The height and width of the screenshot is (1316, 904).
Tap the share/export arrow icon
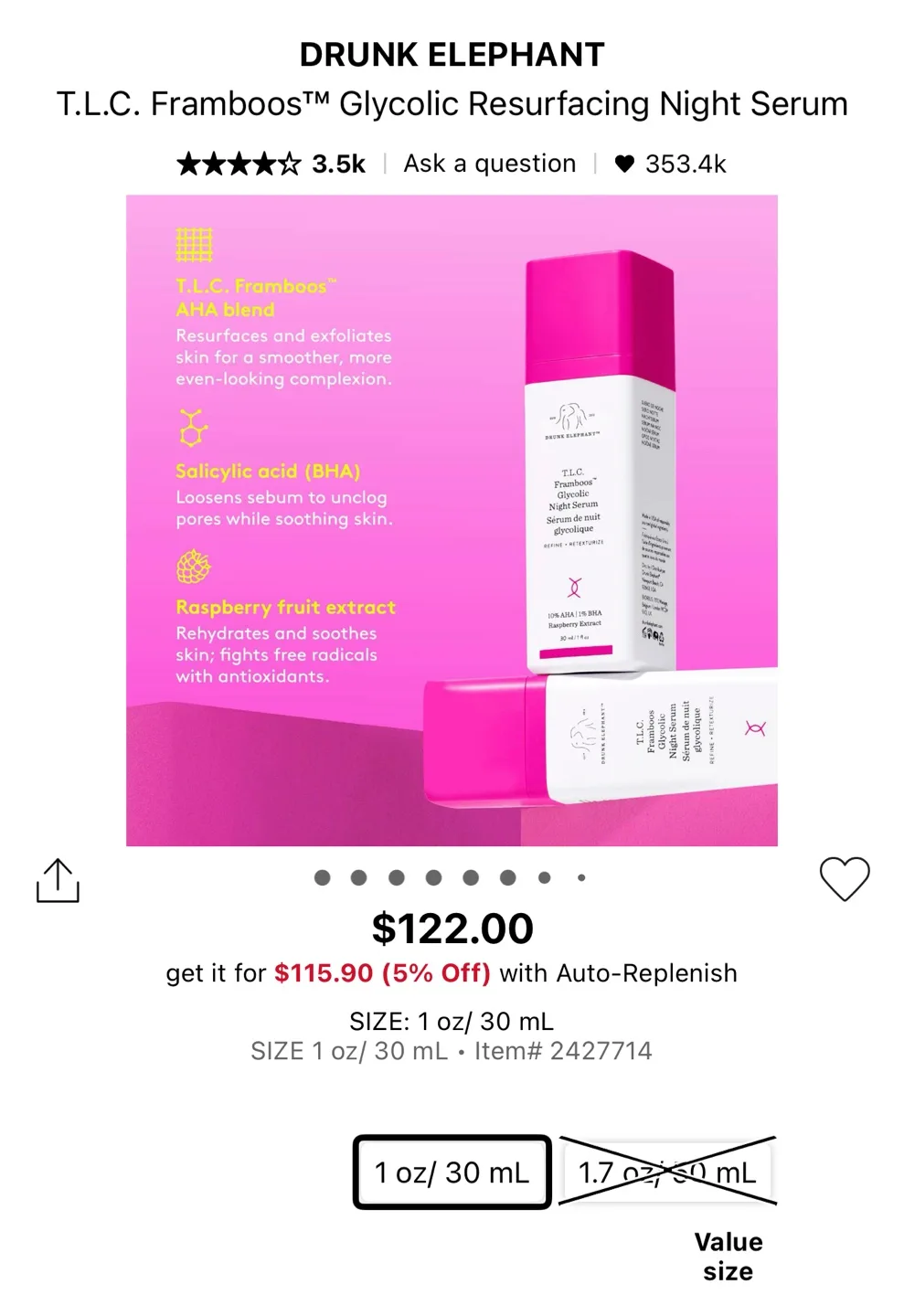click(58, 879)
